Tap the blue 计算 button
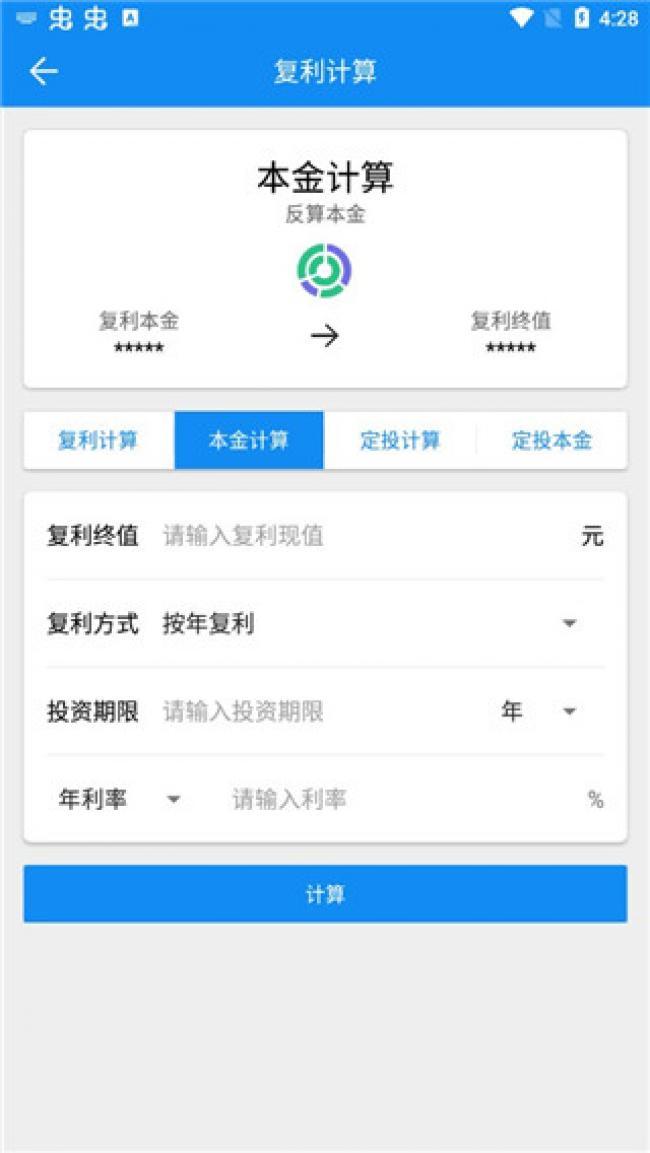The height and width of the screenshot is (1153, 650). (325, 894)
